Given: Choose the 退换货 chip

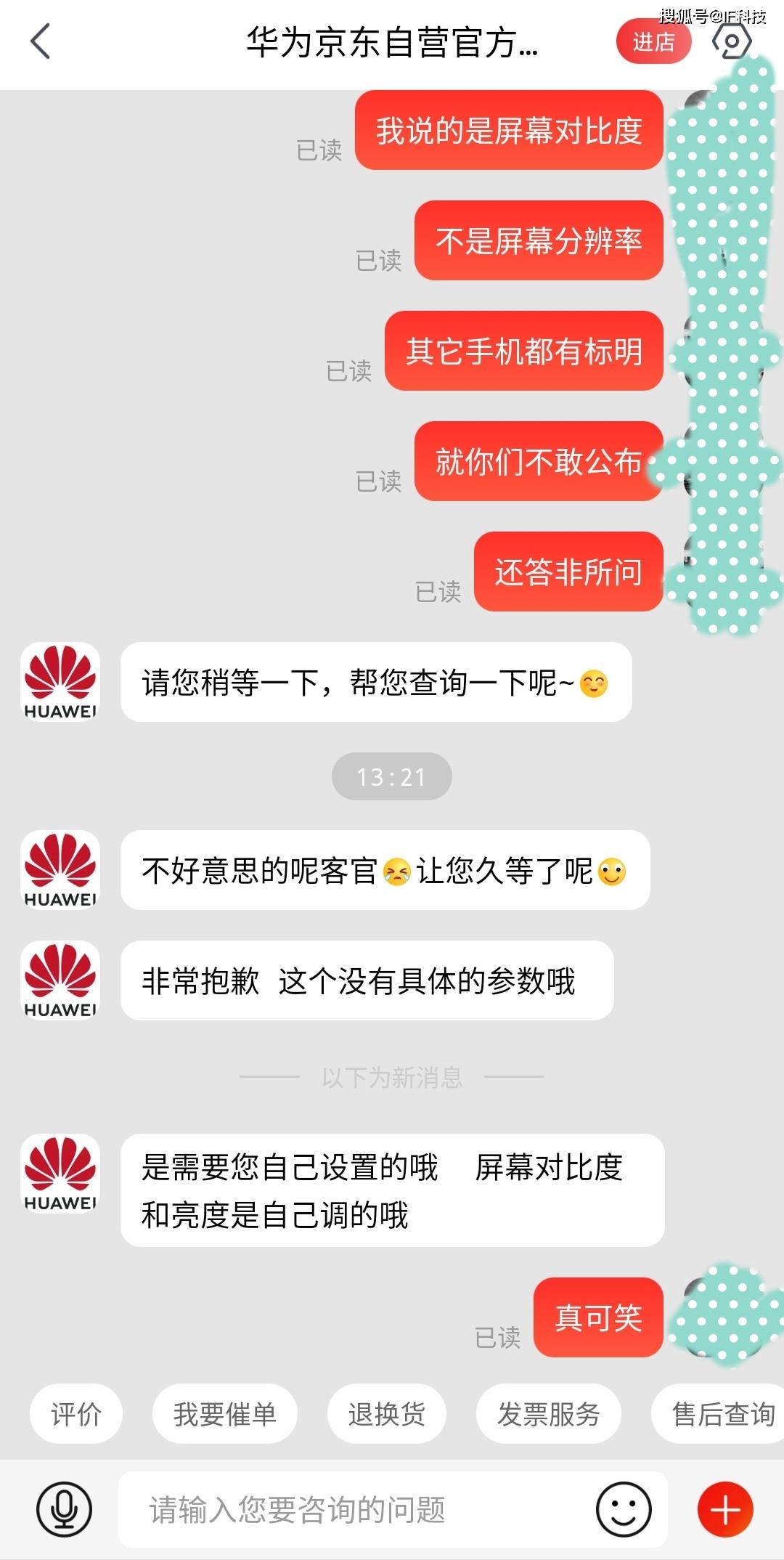Looking at the screenshot, I should [x=386, y=1414].
